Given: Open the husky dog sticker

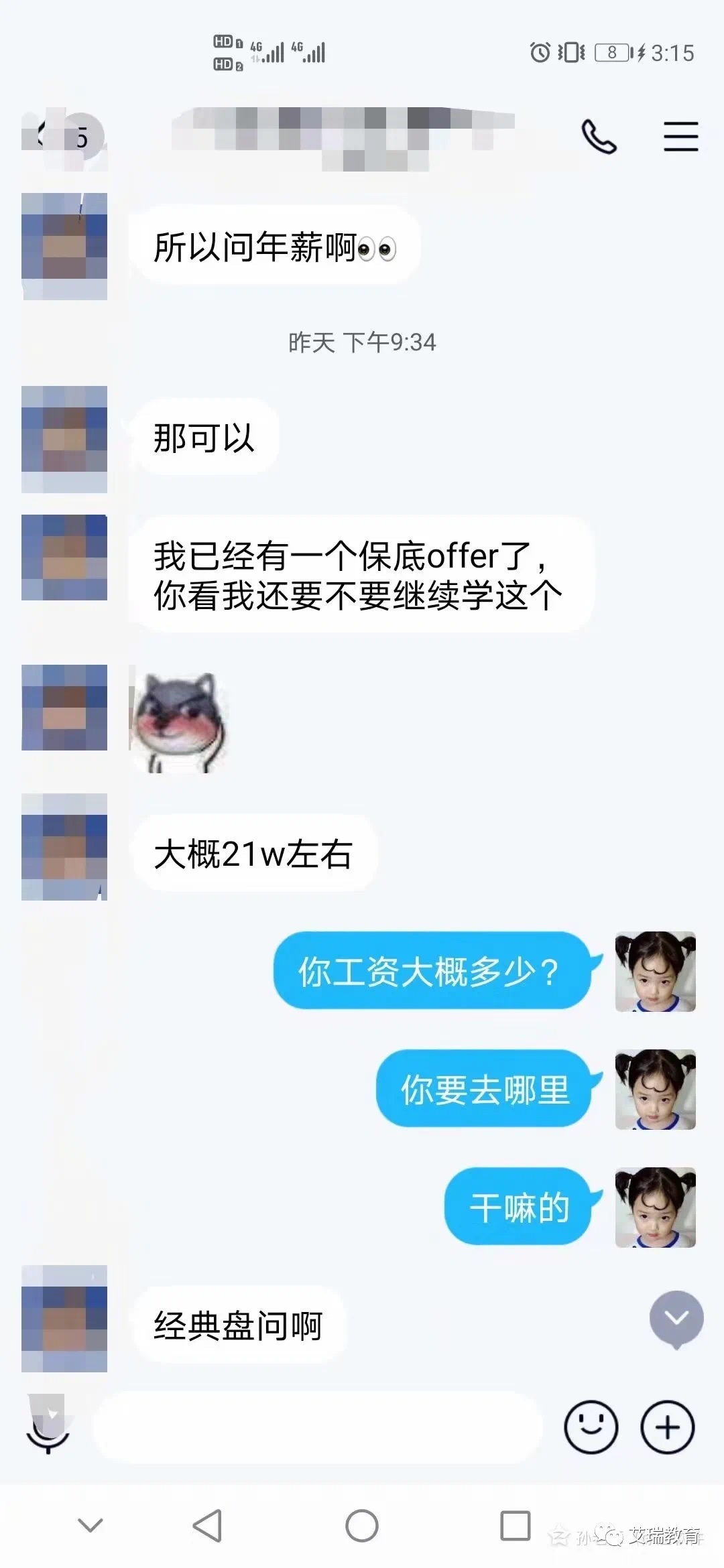Looking at the screenshot, I should [x=178, y=721].
